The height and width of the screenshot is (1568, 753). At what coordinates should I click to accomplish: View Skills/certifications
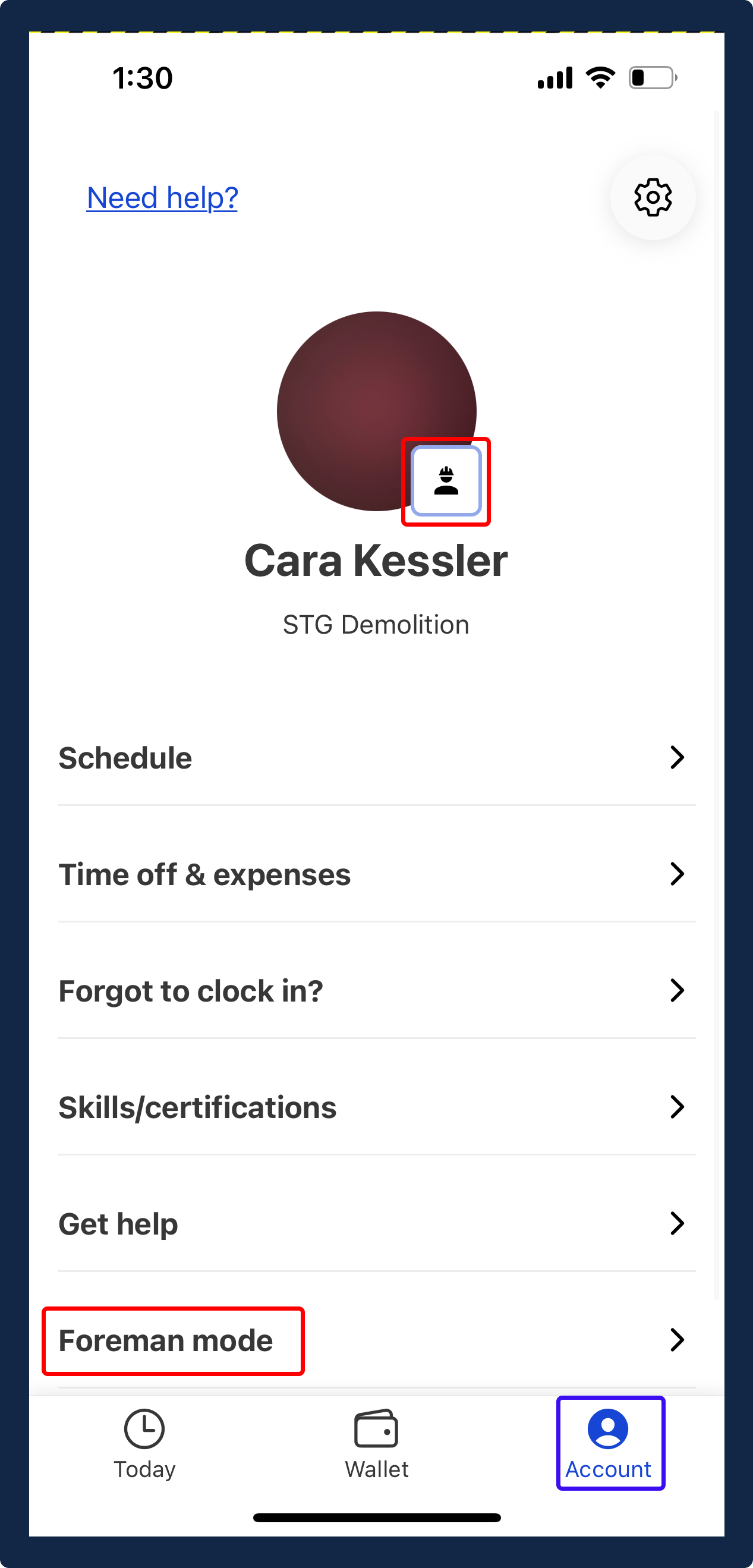coord(376,1107)
